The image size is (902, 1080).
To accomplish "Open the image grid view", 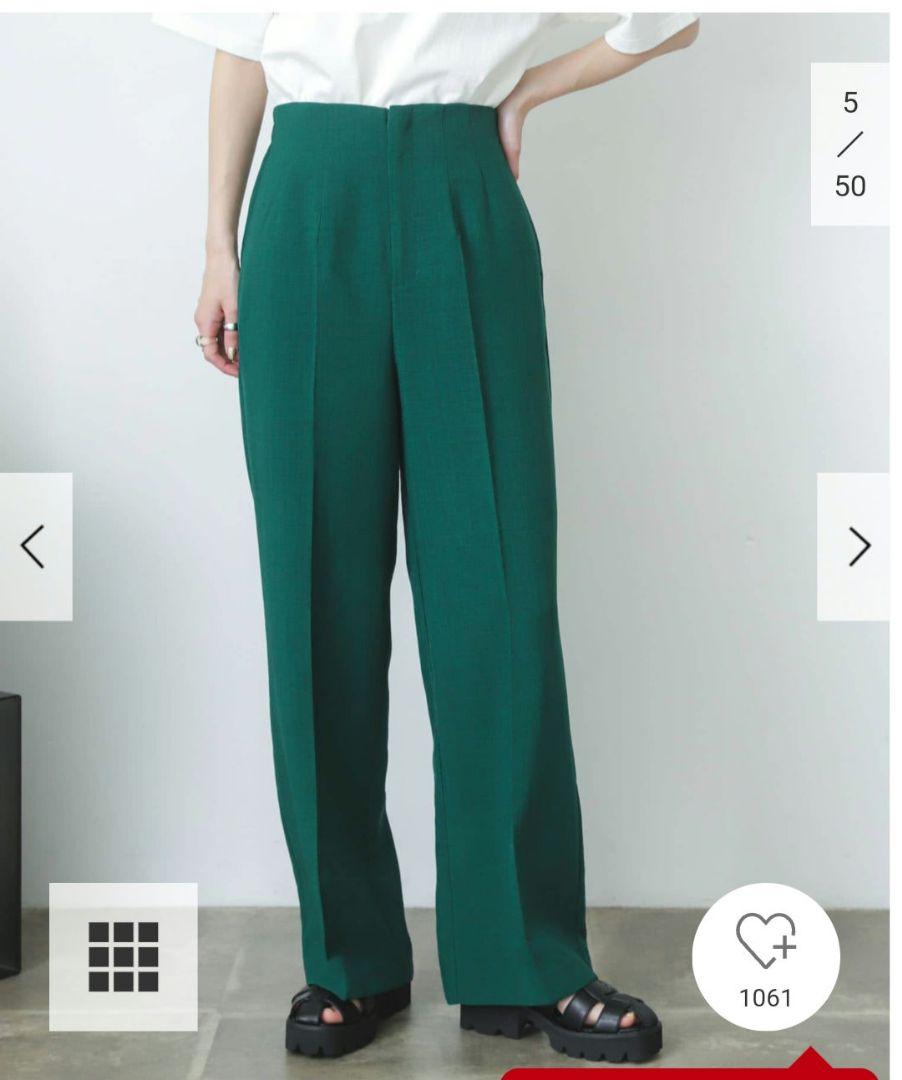I will pos(123,956).
